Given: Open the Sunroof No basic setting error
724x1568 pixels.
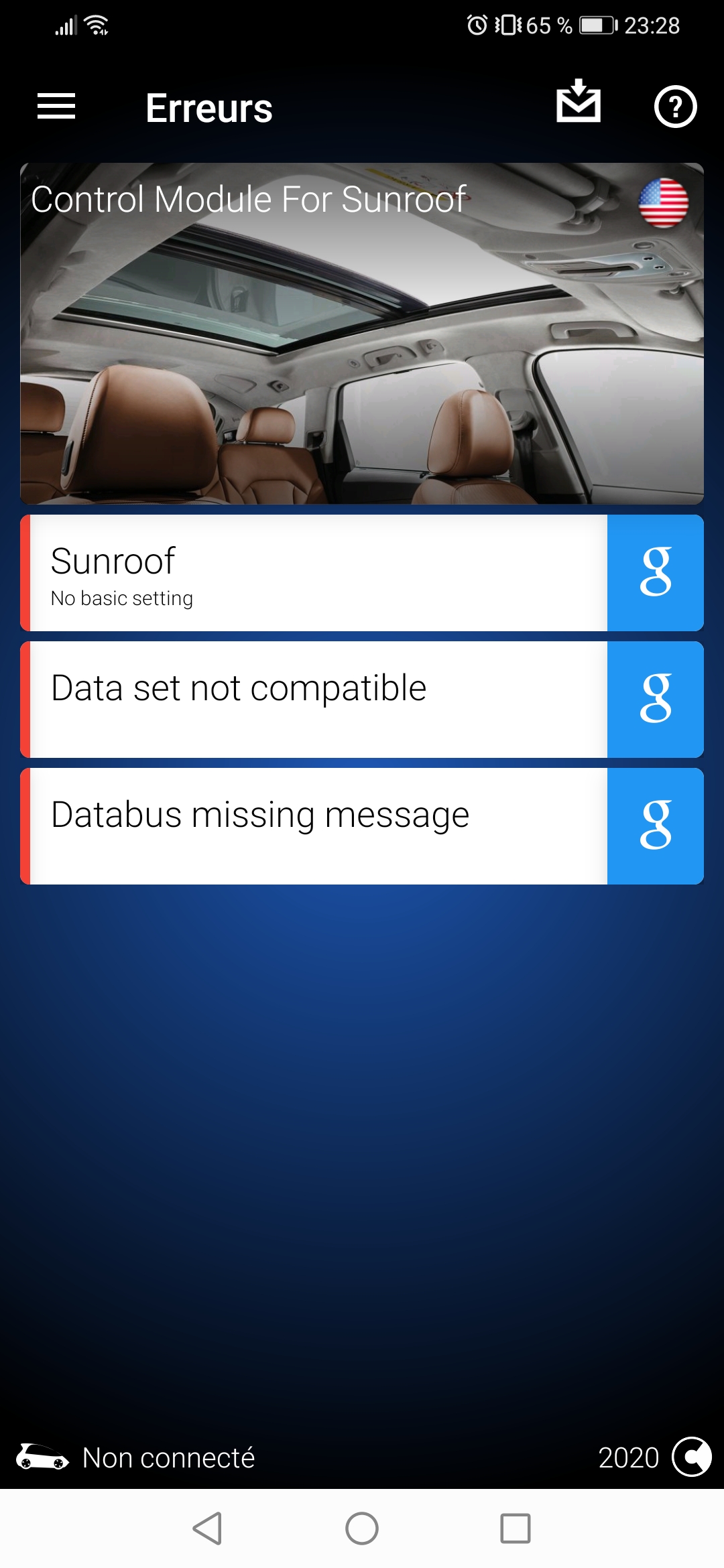Looking at the screenshot, I should [x=315, y=574].
